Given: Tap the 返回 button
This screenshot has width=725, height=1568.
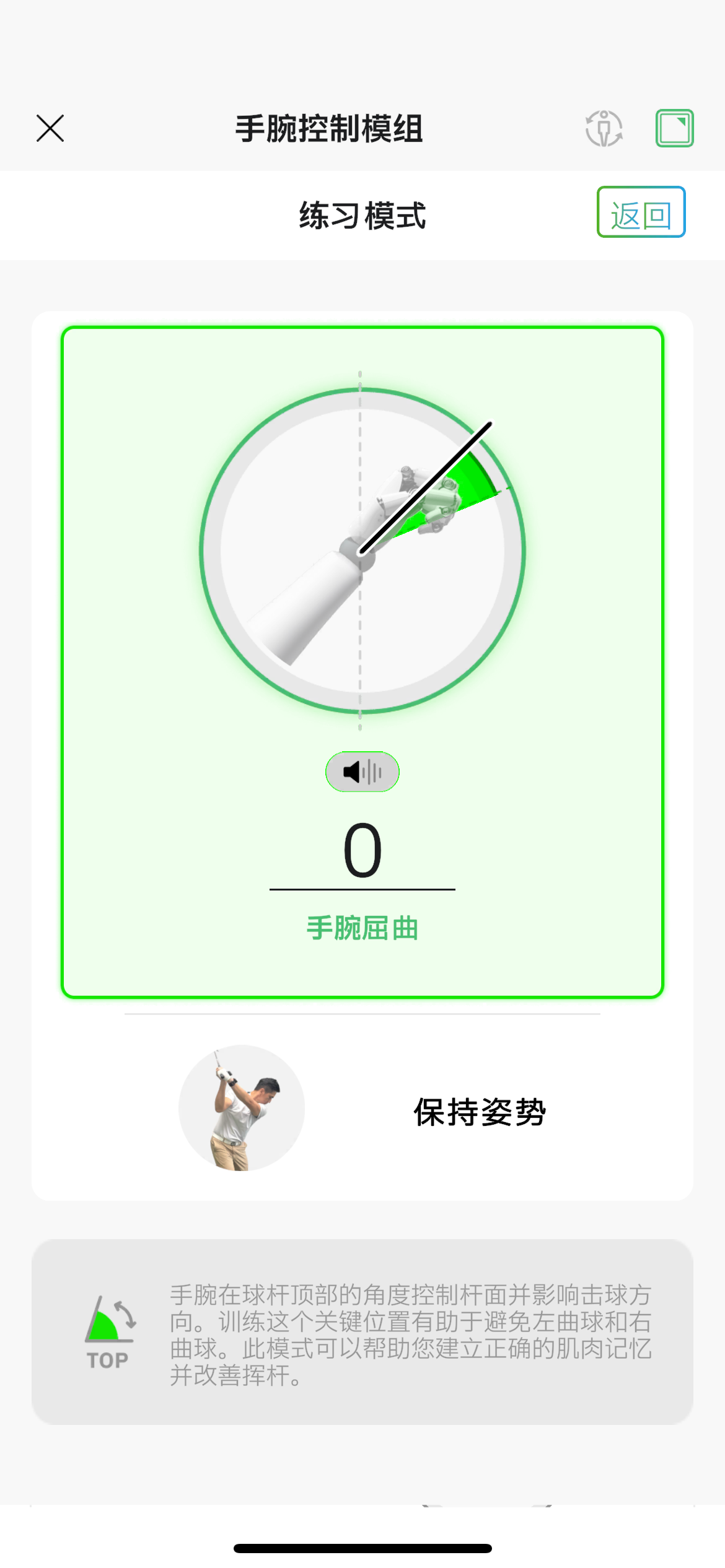Looking at the screenshot, I should tap(641, 212).
